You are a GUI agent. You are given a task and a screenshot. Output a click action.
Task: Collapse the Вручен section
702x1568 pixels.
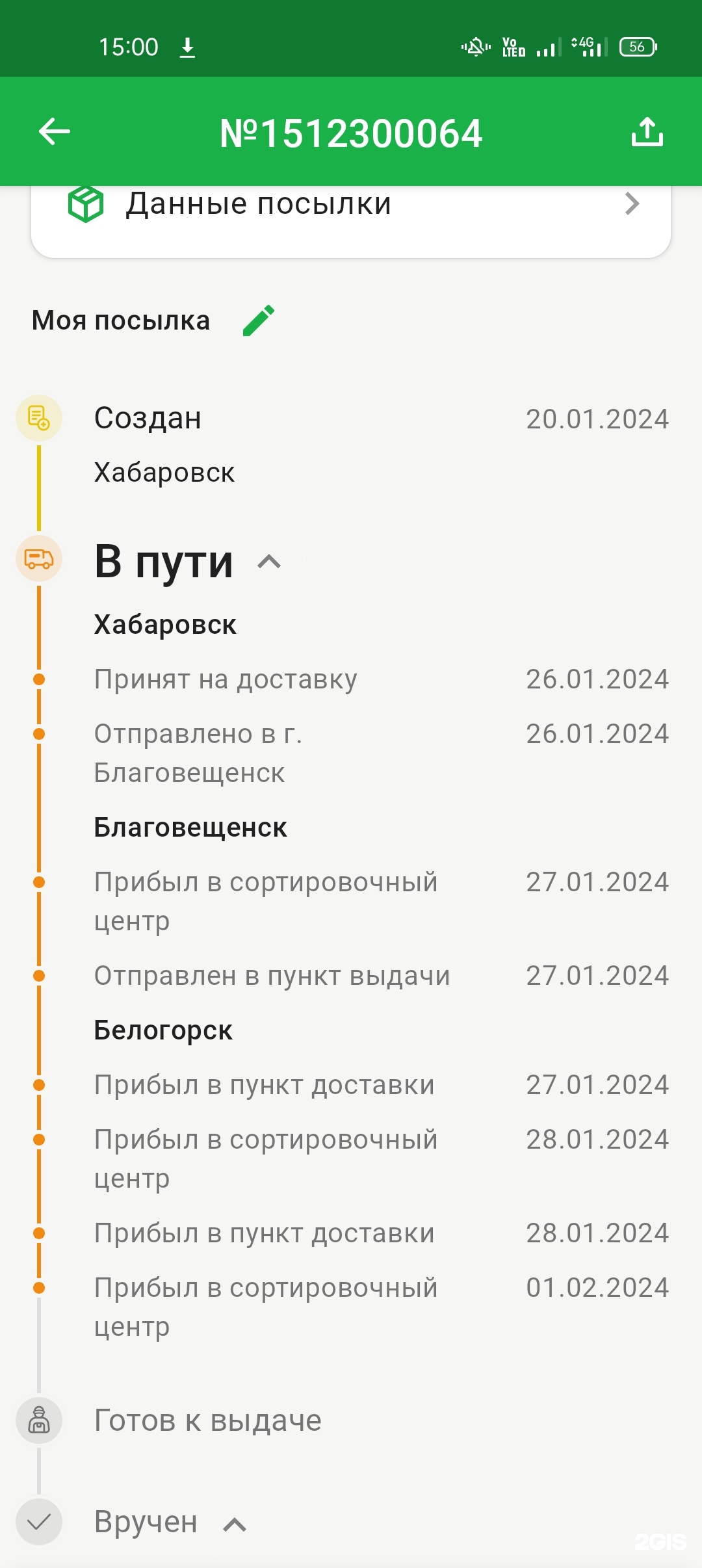click(x=235, y=1524)
